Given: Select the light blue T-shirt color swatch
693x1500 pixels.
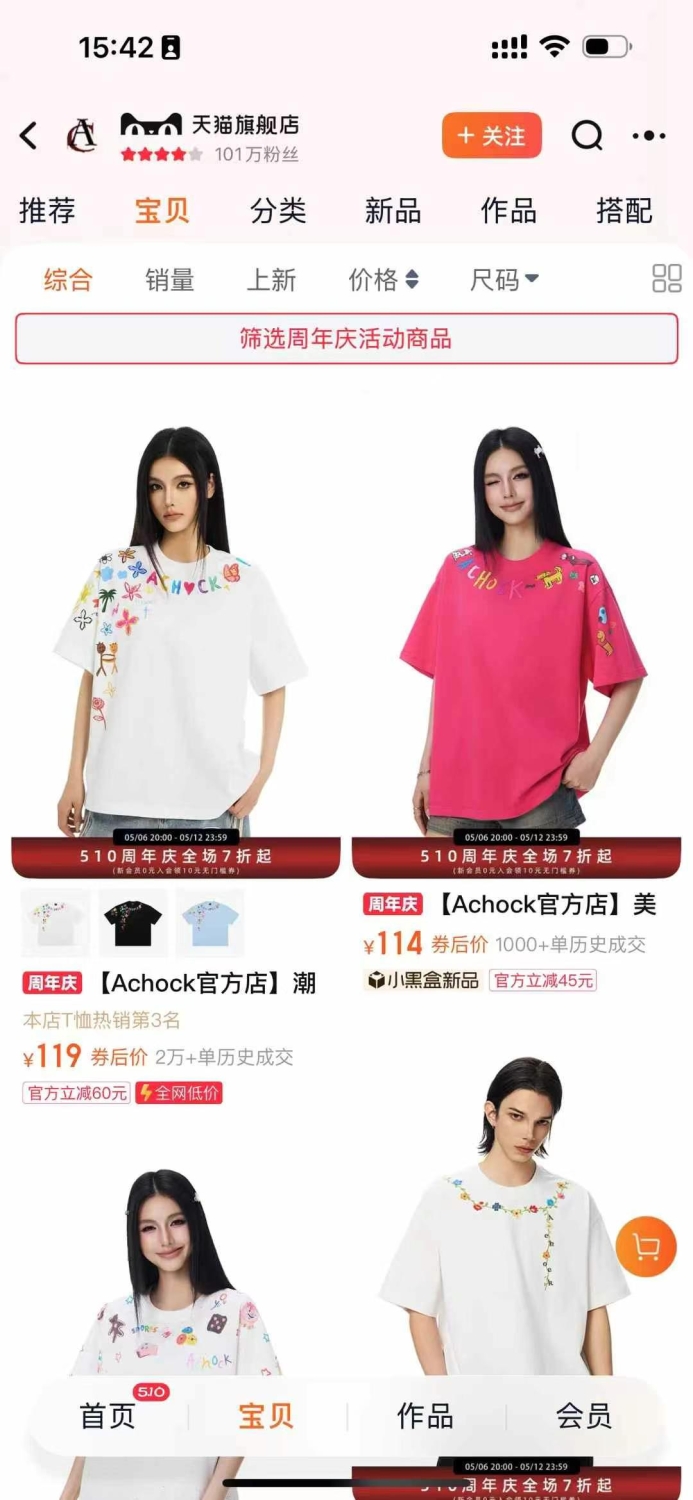Looking at the screenshot, I should point(210,923).
